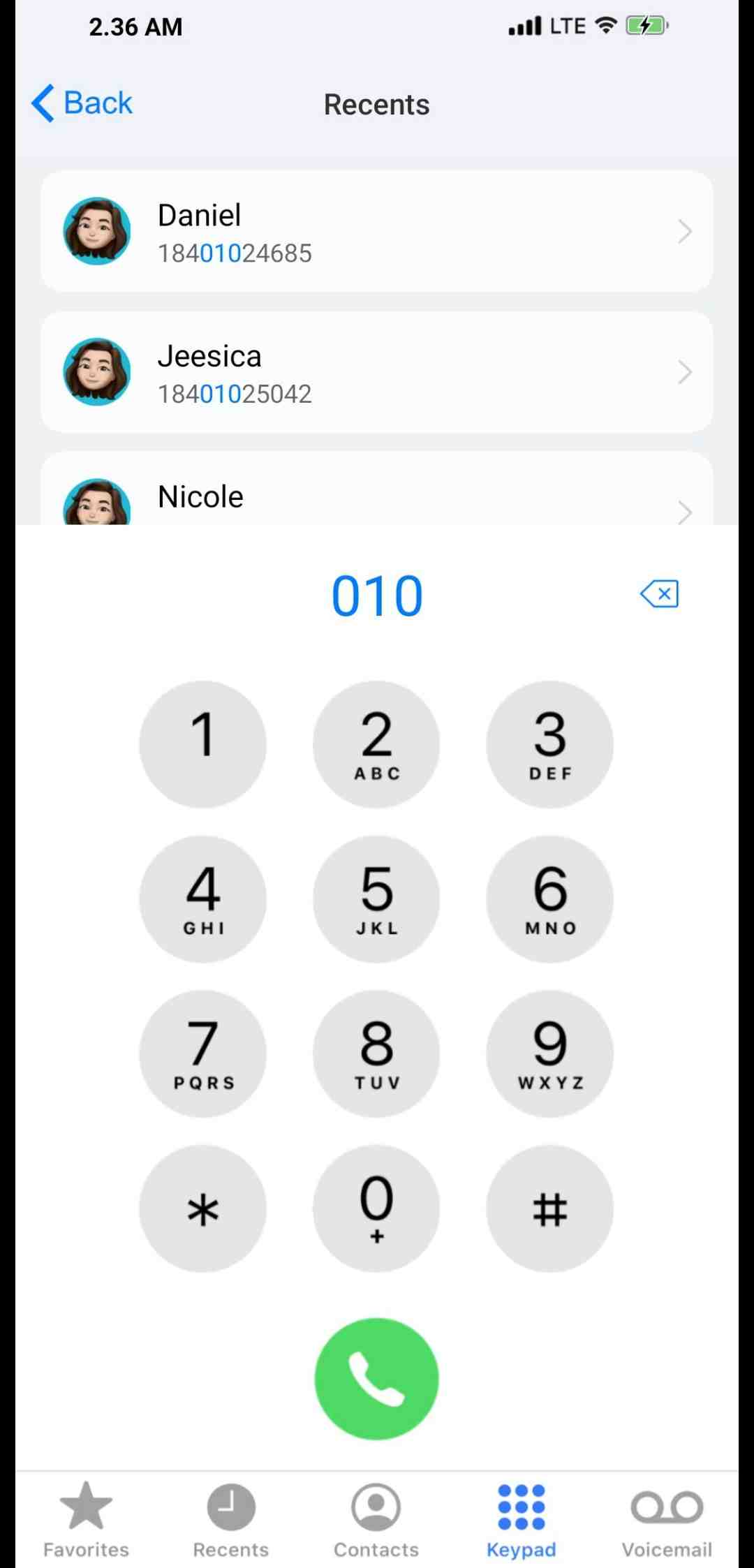The image size is (754, 1568).
Task: Open Daniel's recent call entry
Action: [x=377, y=231]
